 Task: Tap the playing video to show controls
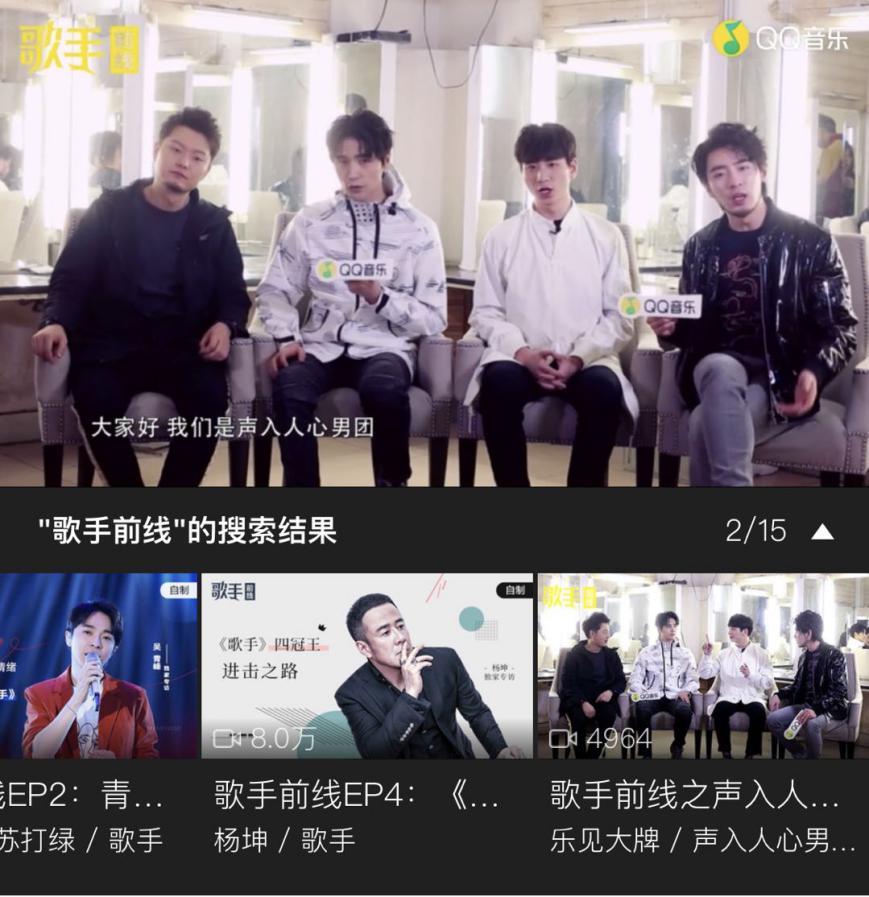(x=434, y=245)
